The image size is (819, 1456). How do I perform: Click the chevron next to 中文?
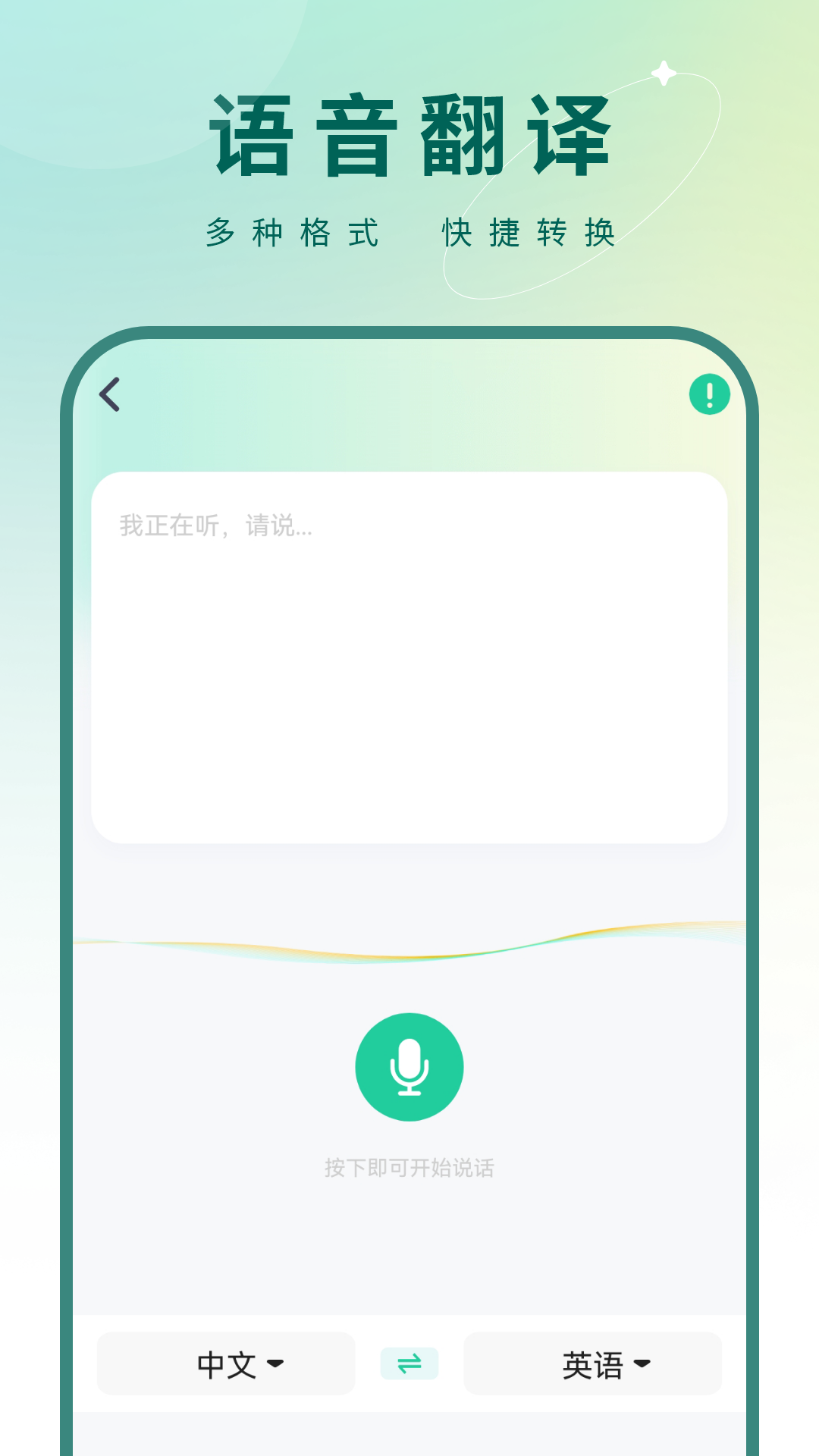click(278, 1365)
